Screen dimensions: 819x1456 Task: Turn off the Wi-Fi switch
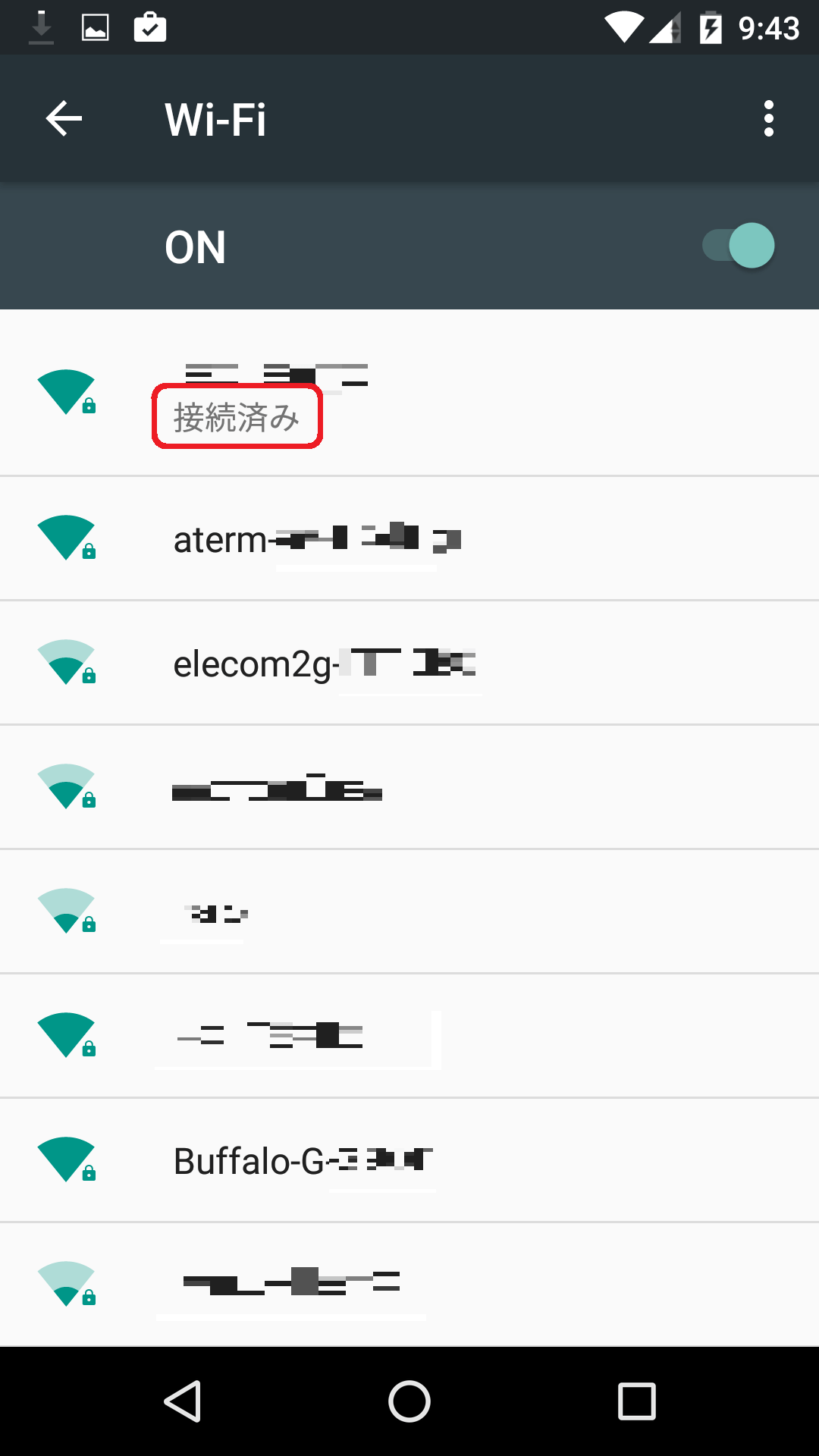[x=738, y=246]
